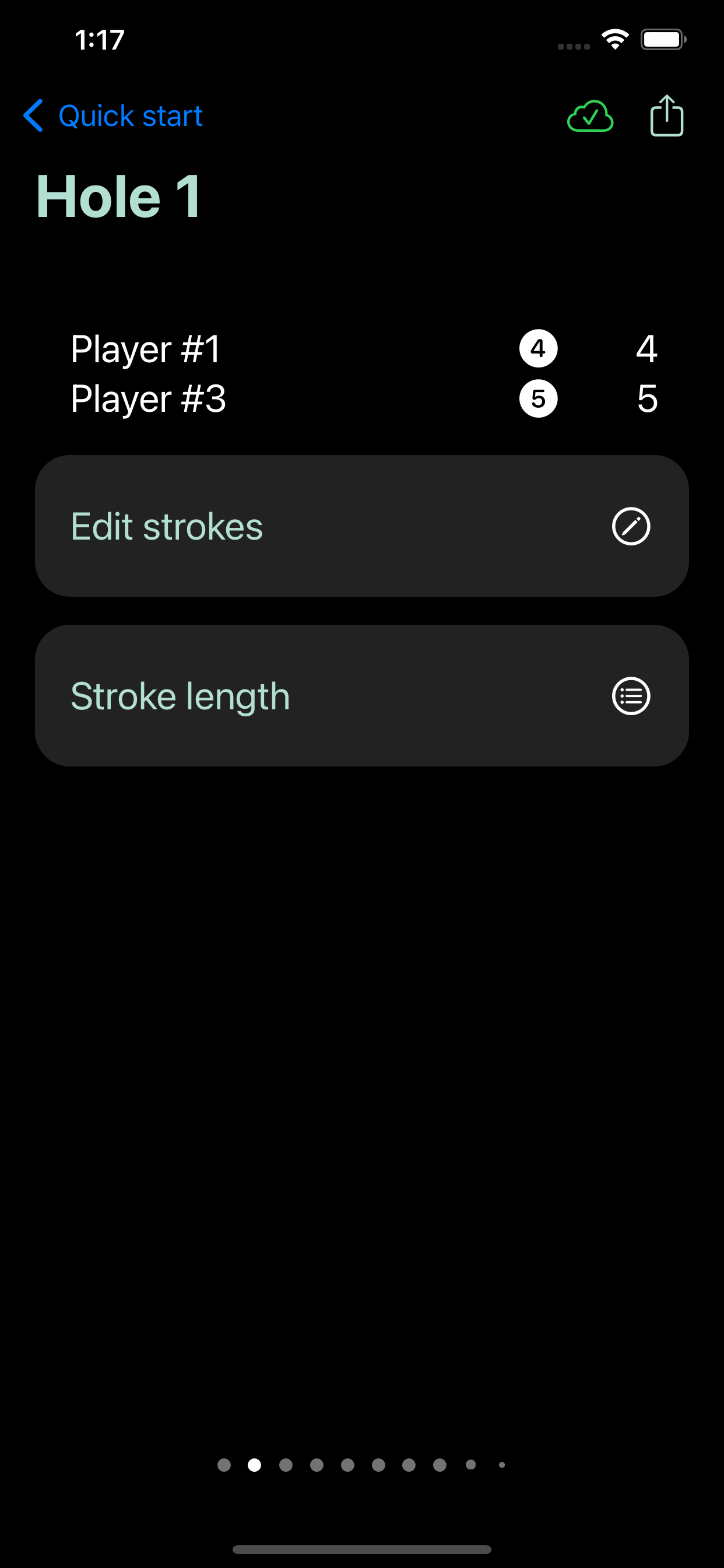Tap the cloud sync status icon

click(x=589, y=116)
